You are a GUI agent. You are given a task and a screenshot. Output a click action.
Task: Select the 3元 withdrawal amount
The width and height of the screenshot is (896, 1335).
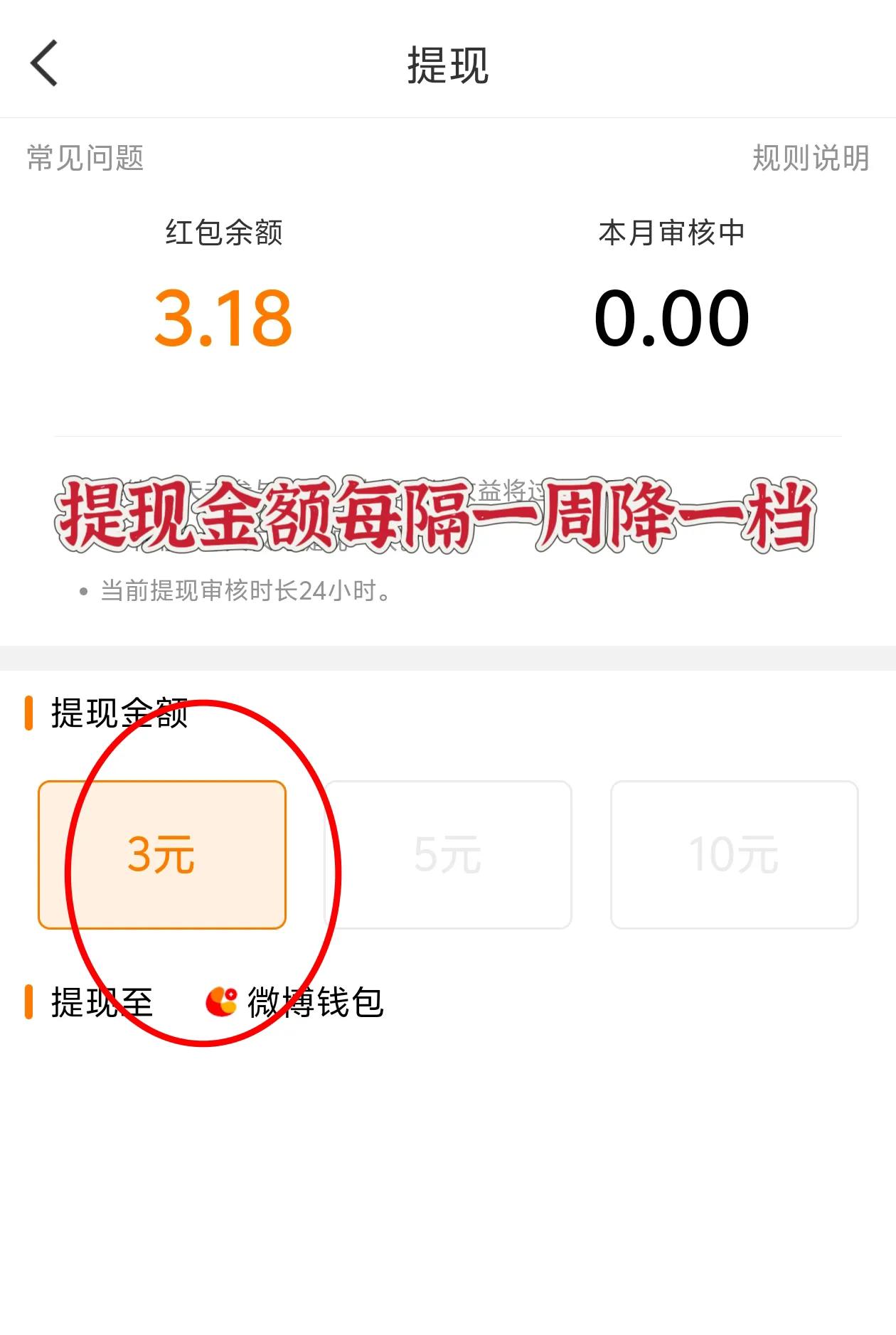[162, 854]
